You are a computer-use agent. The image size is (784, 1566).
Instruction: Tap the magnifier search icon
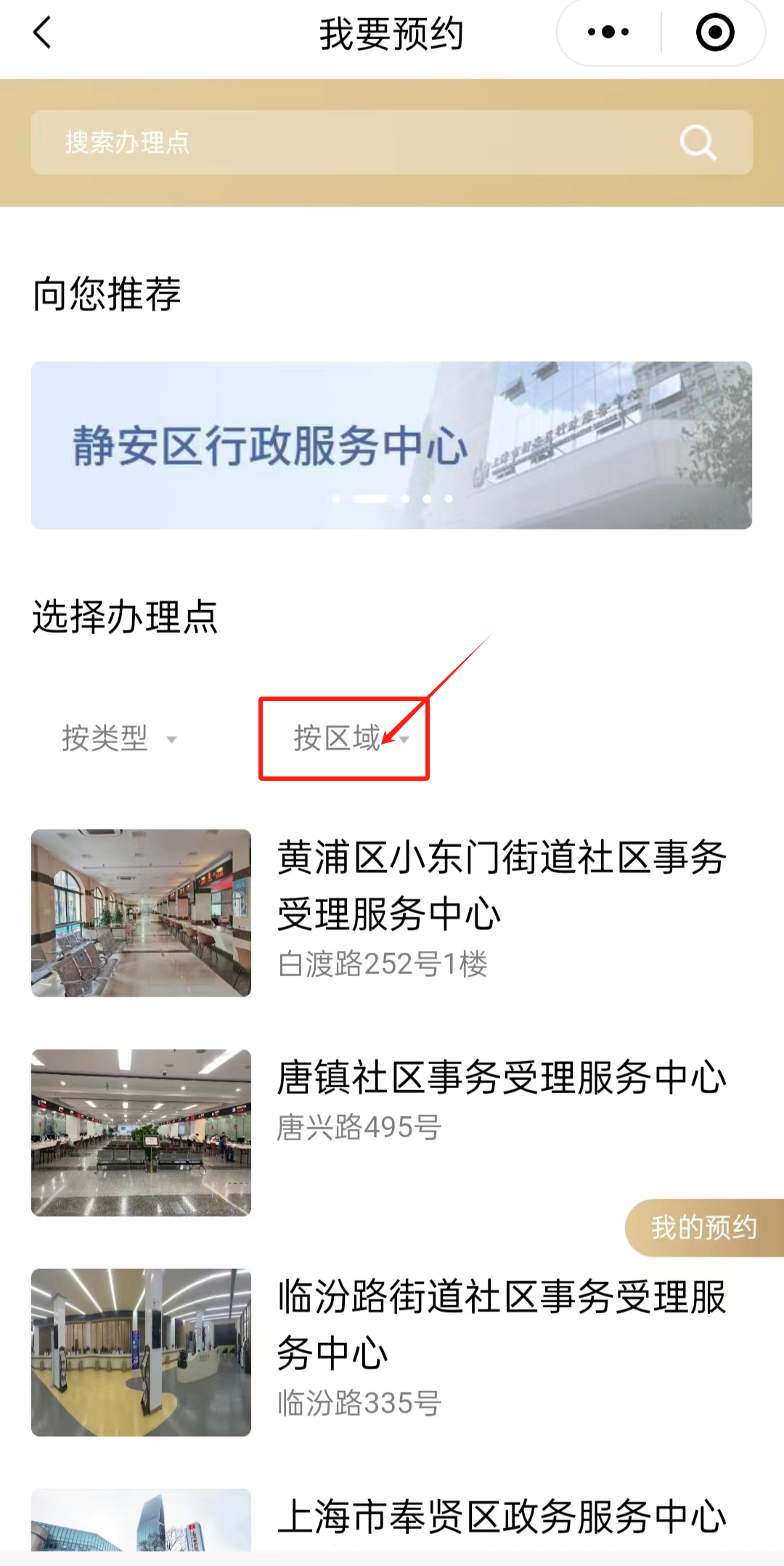(x=698, y=142)
